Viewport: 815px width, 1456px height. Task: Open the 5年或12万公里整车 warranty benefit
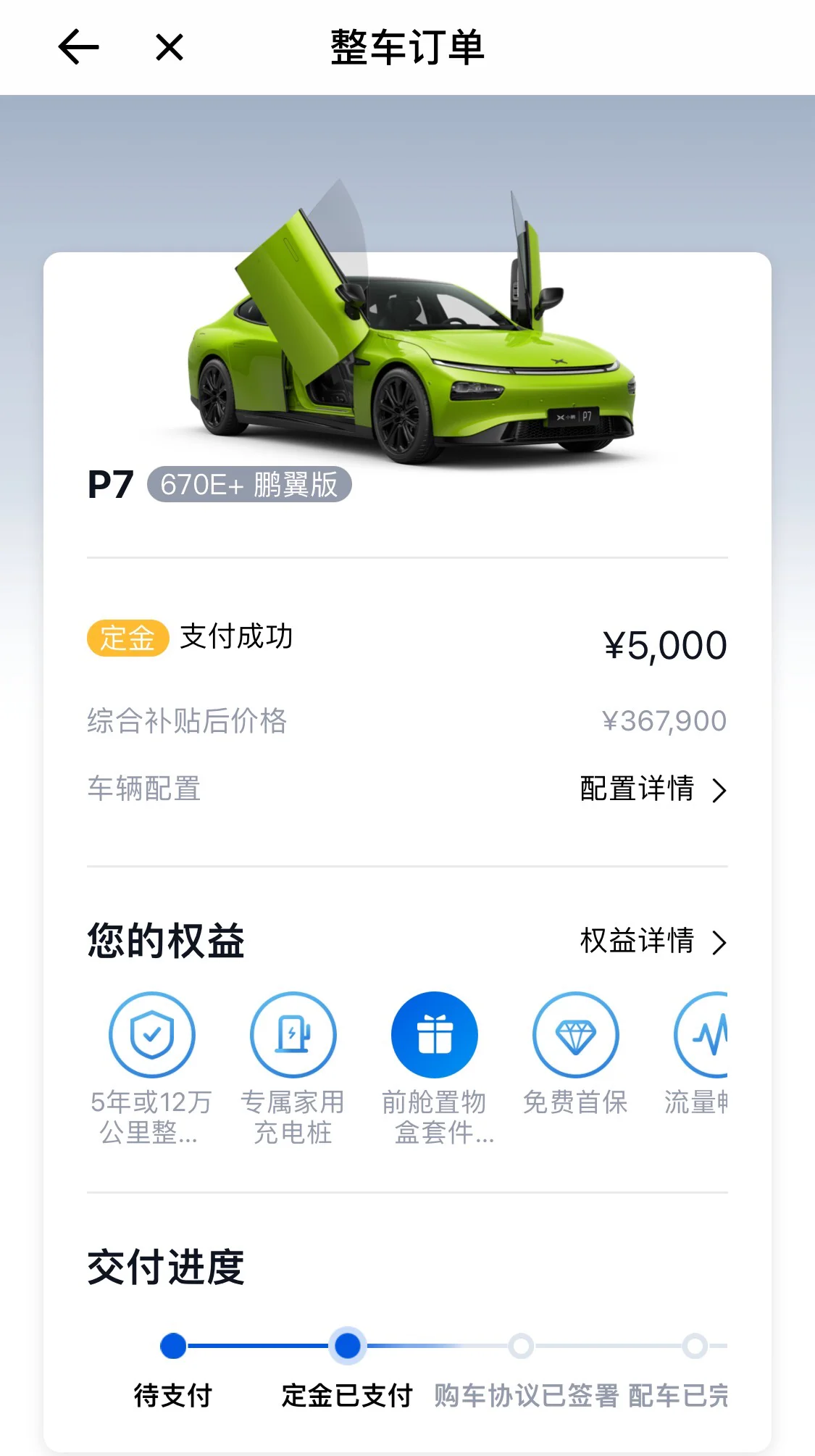[x=151, y=1035]
